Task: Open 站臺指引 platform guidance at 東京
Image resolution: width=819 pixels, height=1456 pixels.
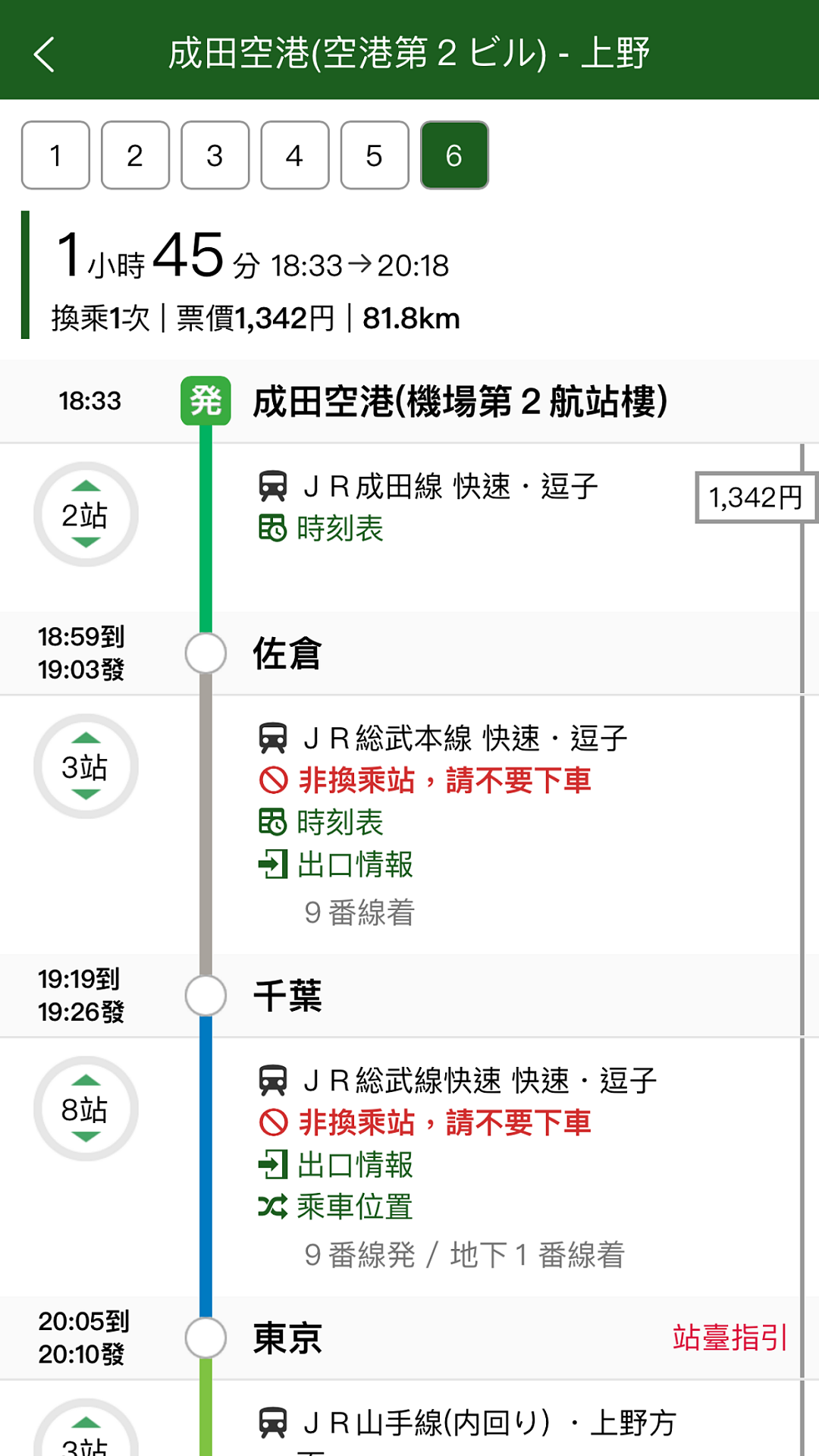Action: click(x=730, y=1336)
